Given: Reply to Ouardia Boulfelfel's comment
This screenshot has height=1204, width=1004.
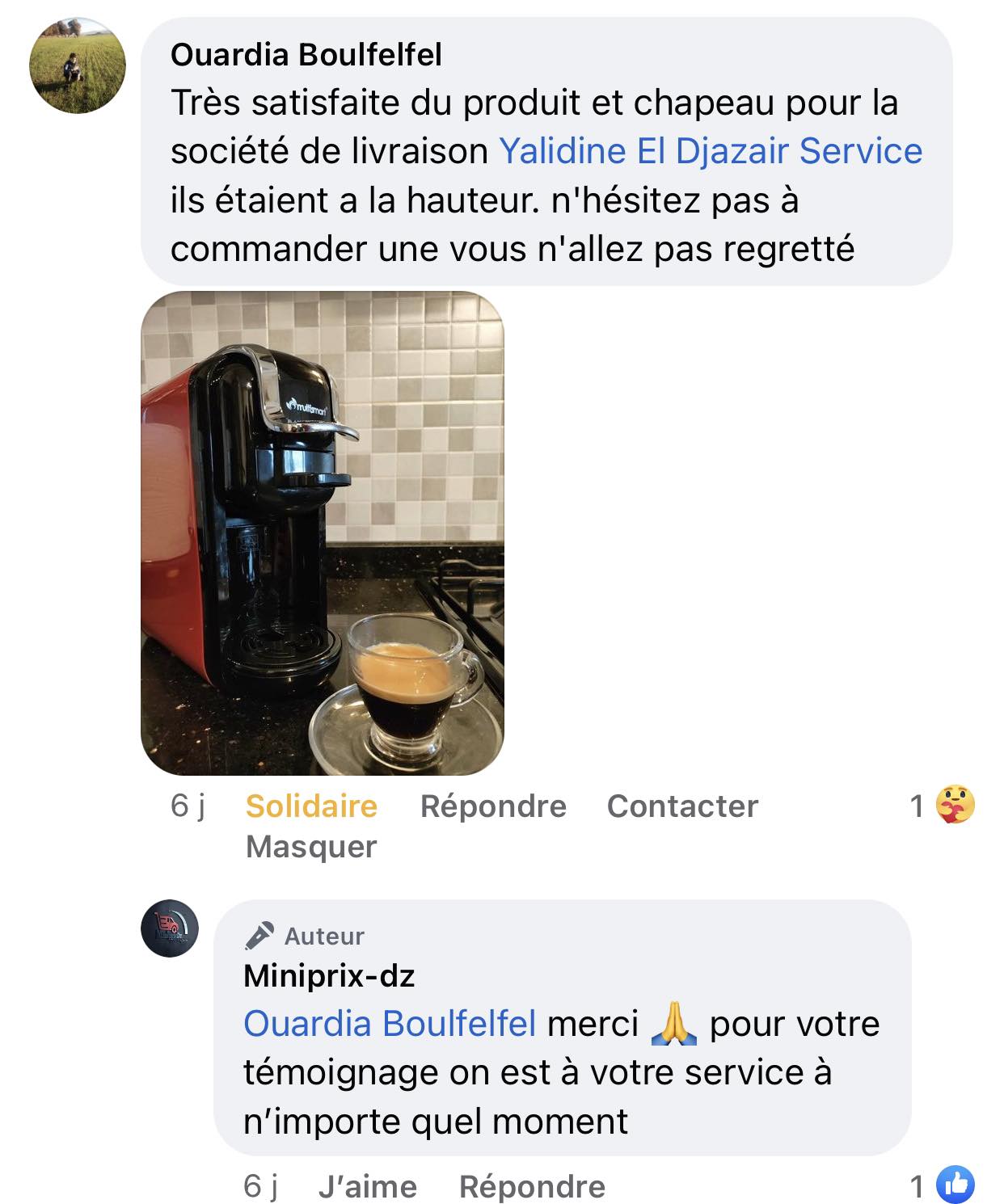Looking at the screenshot, I should [x=493, y=806].
